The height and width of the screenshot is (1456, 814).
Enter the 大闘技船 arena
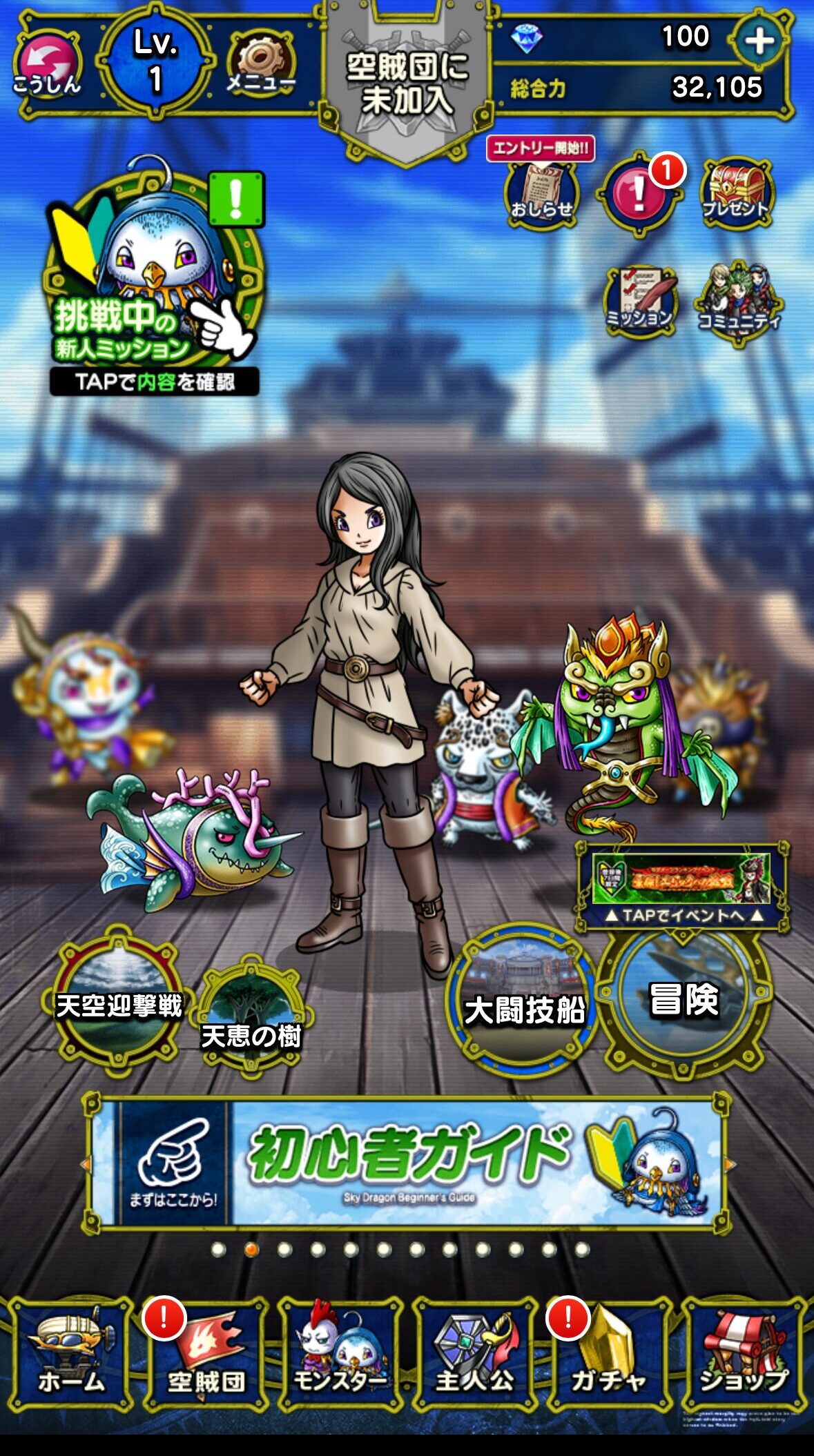click(524, 1001)
